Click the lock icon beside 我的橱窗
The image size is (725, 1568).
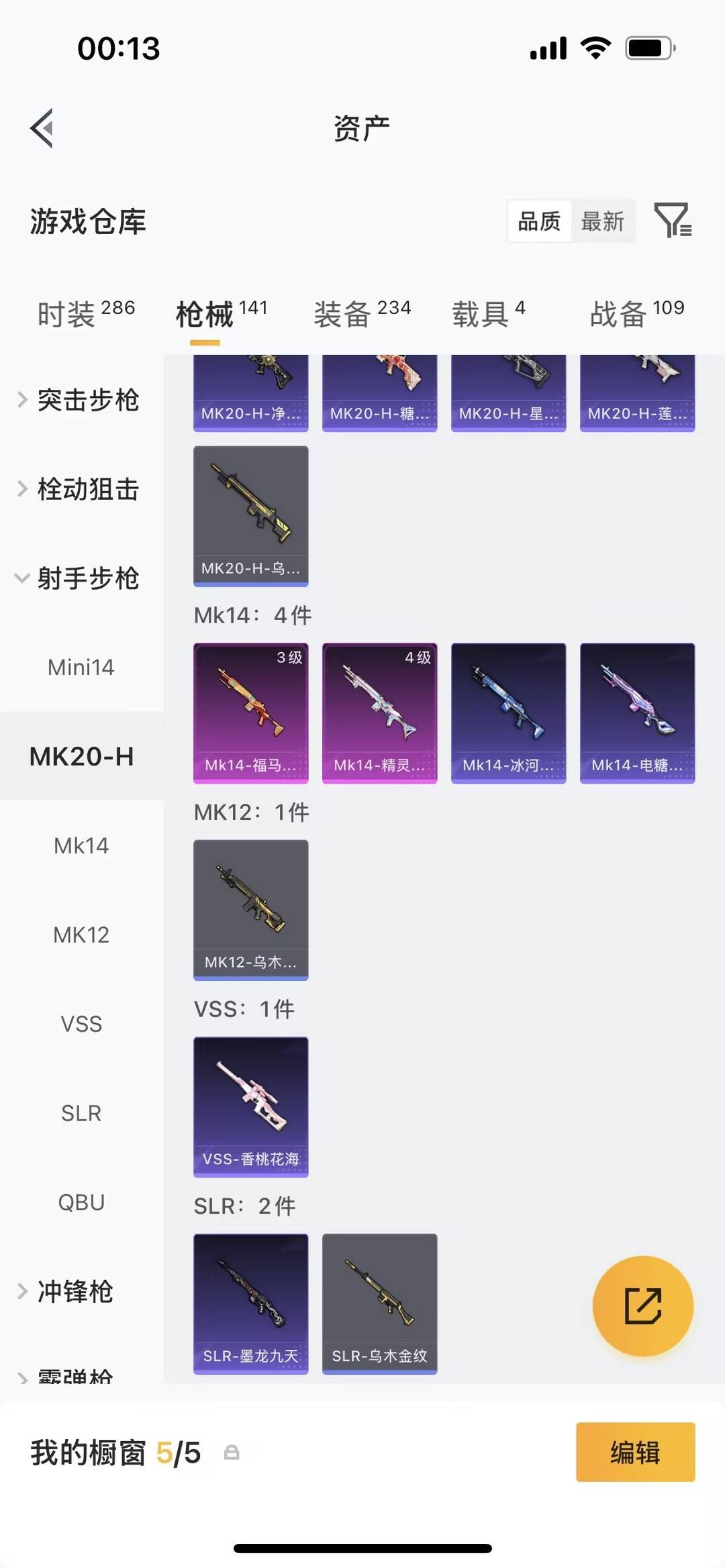coord(232,1453)
